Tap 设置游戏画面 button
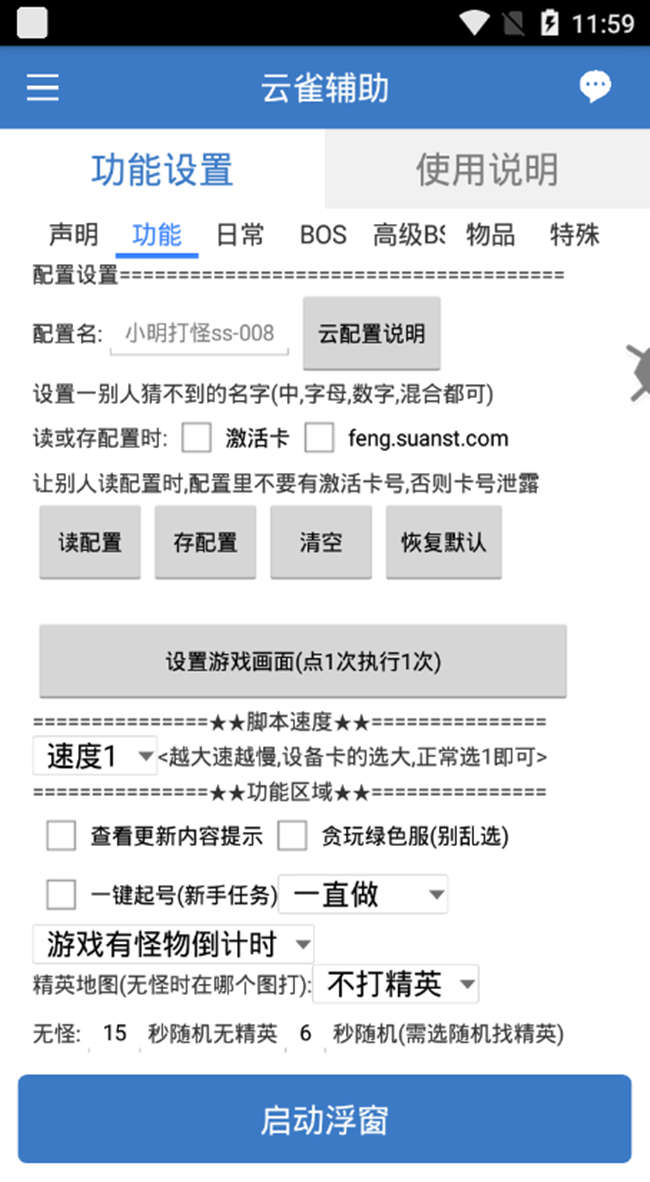Screen dimensions: 650x1182 pos(303,661)
